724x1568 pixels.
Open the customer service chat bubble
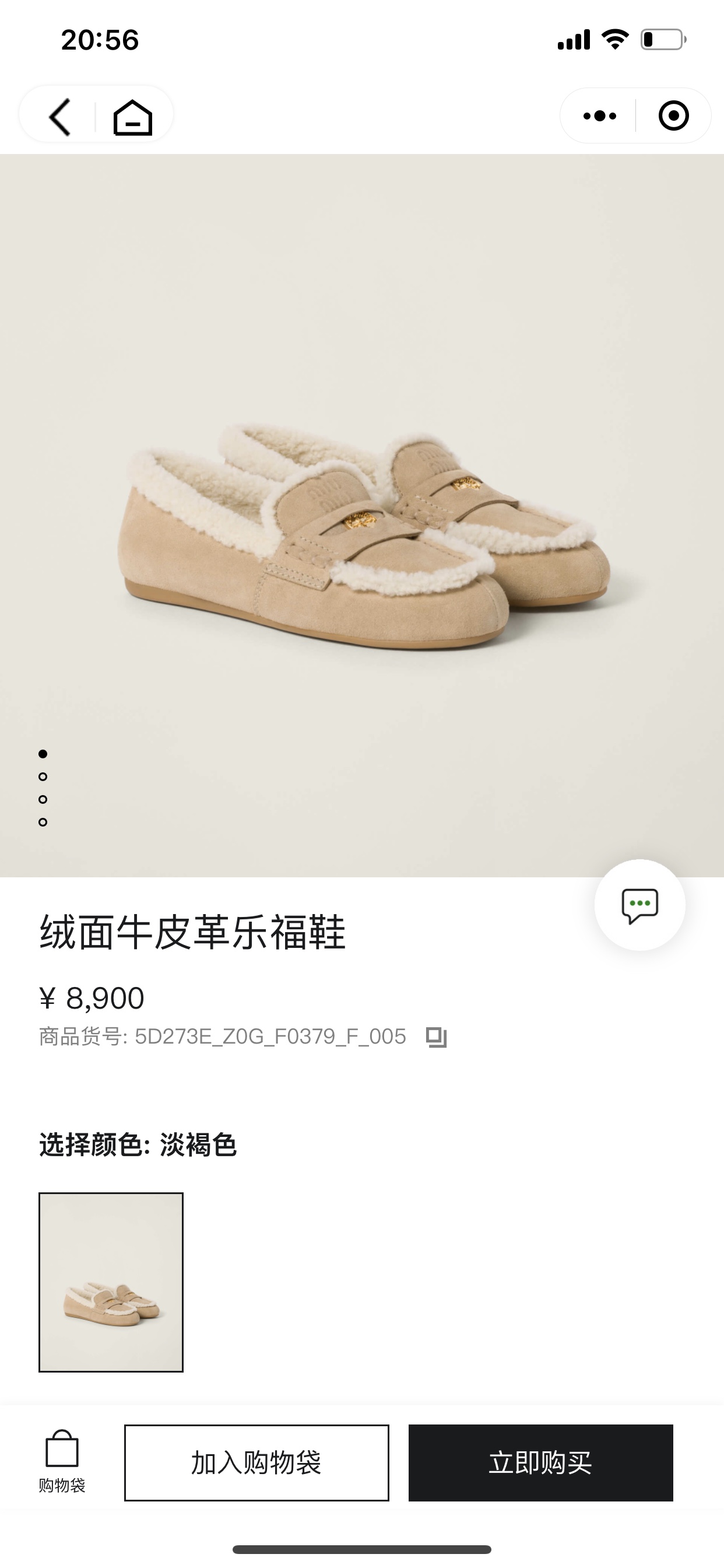click(x=642, y=905)
